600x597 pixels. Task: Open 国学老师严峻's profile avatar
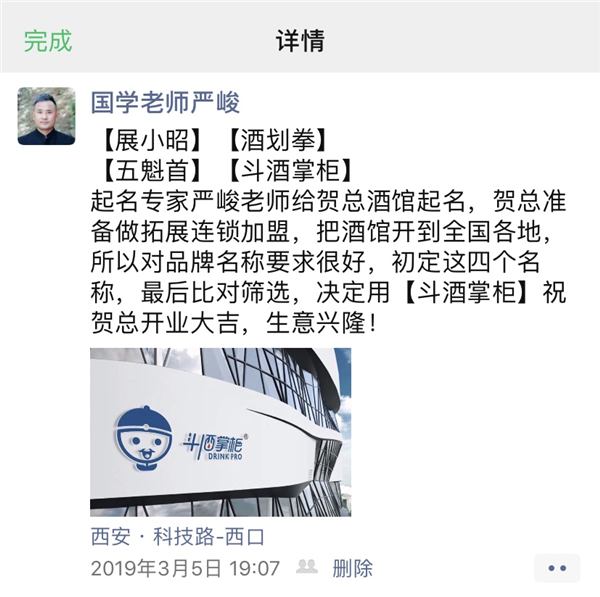tap(46, 116)
